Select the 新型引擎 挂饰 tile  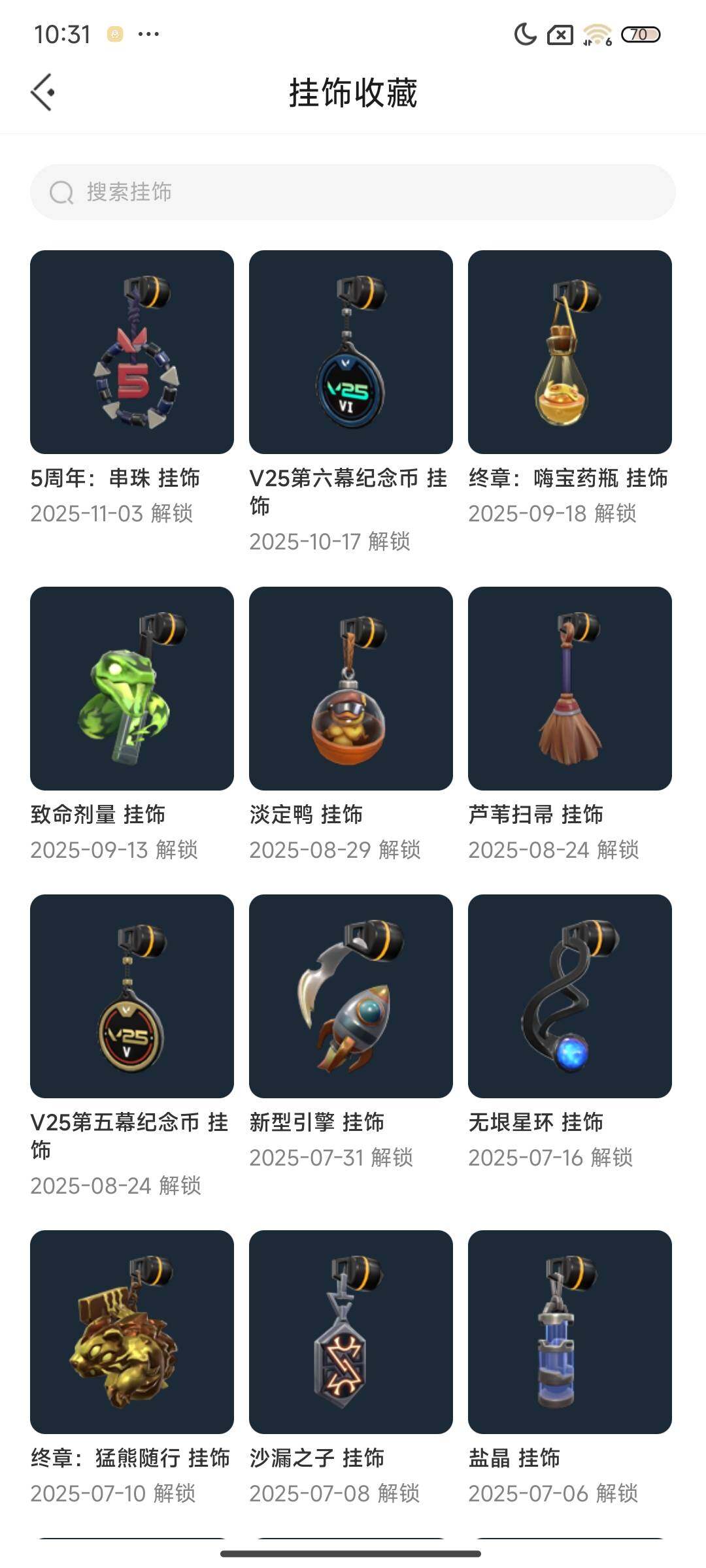click(351, 996)
